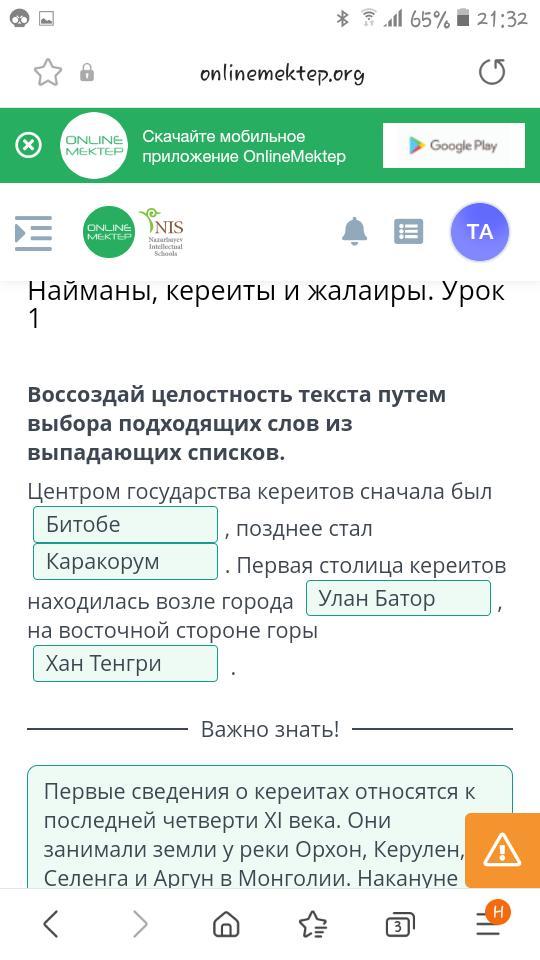Open browser bookmarks list
The height and width of the screenshot is (960, 540).
click(x=313, y=924)
